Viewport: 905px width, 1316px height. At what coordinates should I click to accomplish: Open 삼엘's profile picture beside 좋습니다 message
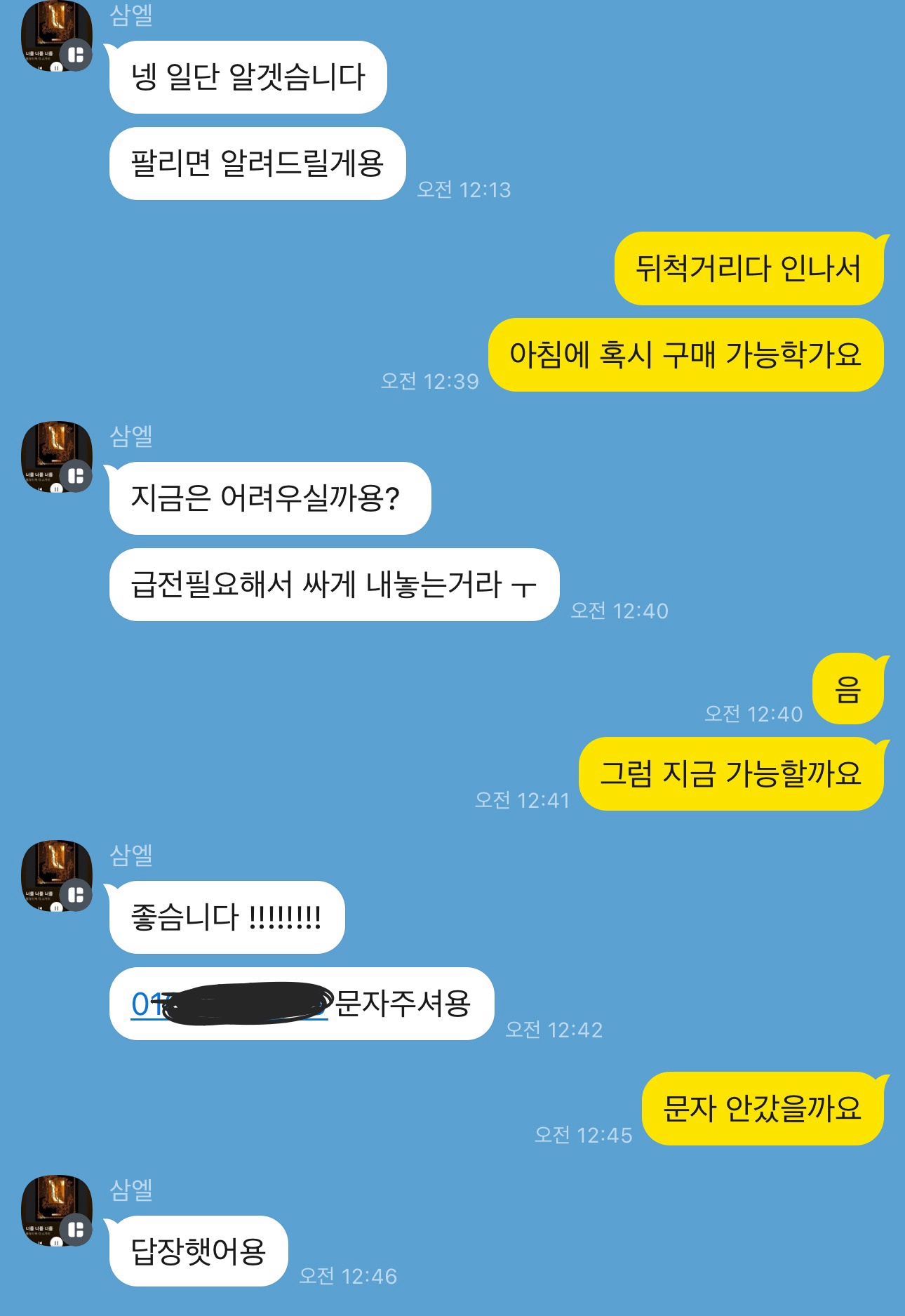56,875
